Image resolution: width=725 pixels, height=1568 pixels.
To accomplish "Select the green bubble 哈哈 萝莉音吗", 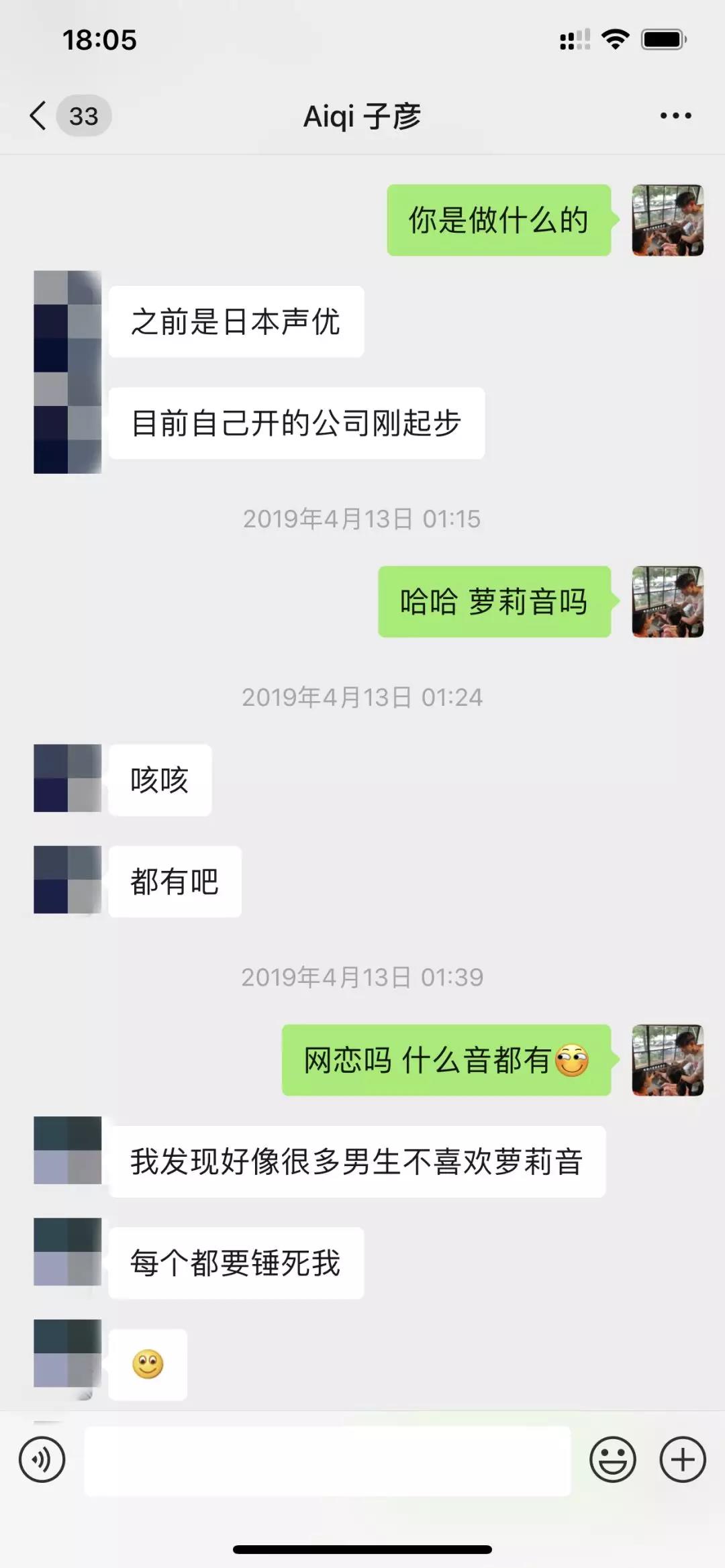I will click(x=495, y=602).
